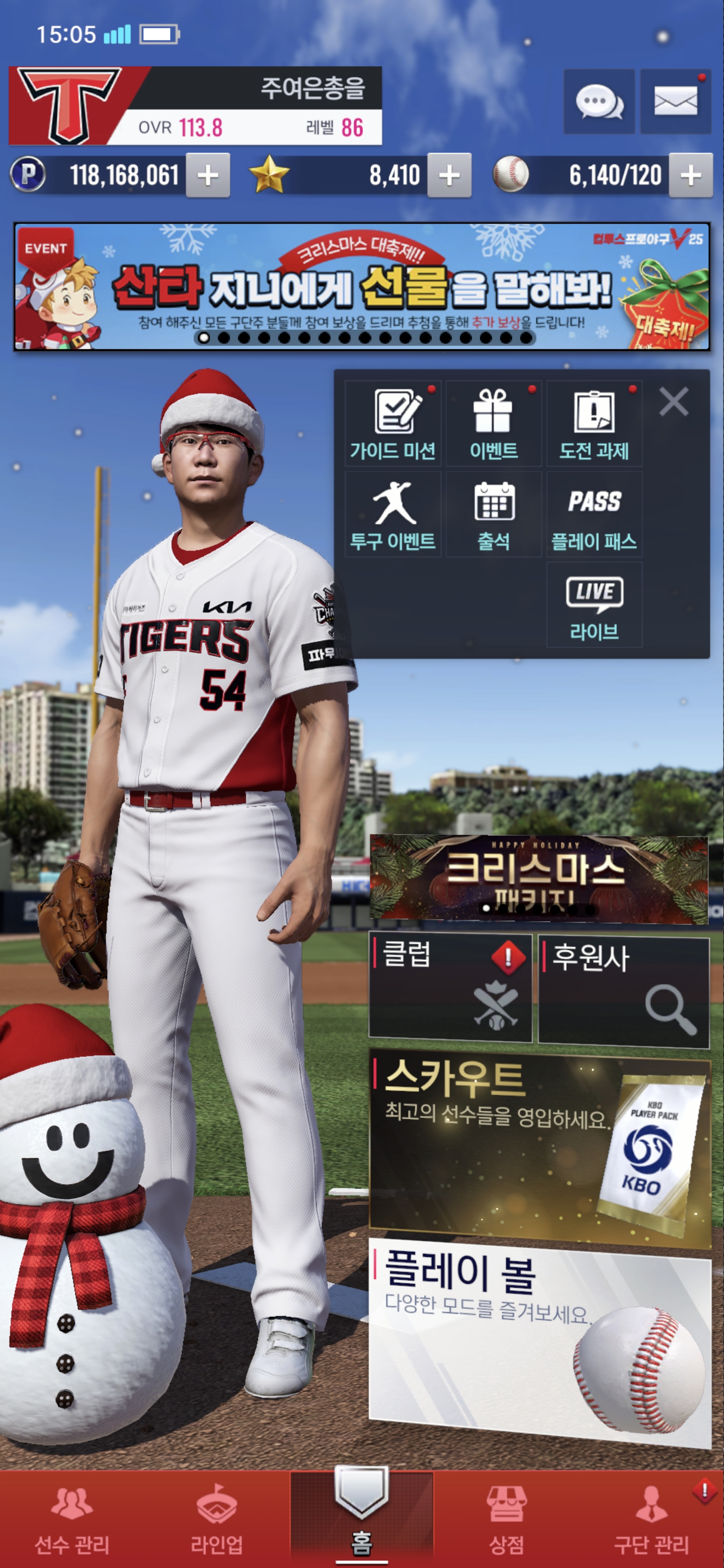Viewport: 724px width, 1568px height.
Task: Add more stars with the plus button
Action: 449,176
